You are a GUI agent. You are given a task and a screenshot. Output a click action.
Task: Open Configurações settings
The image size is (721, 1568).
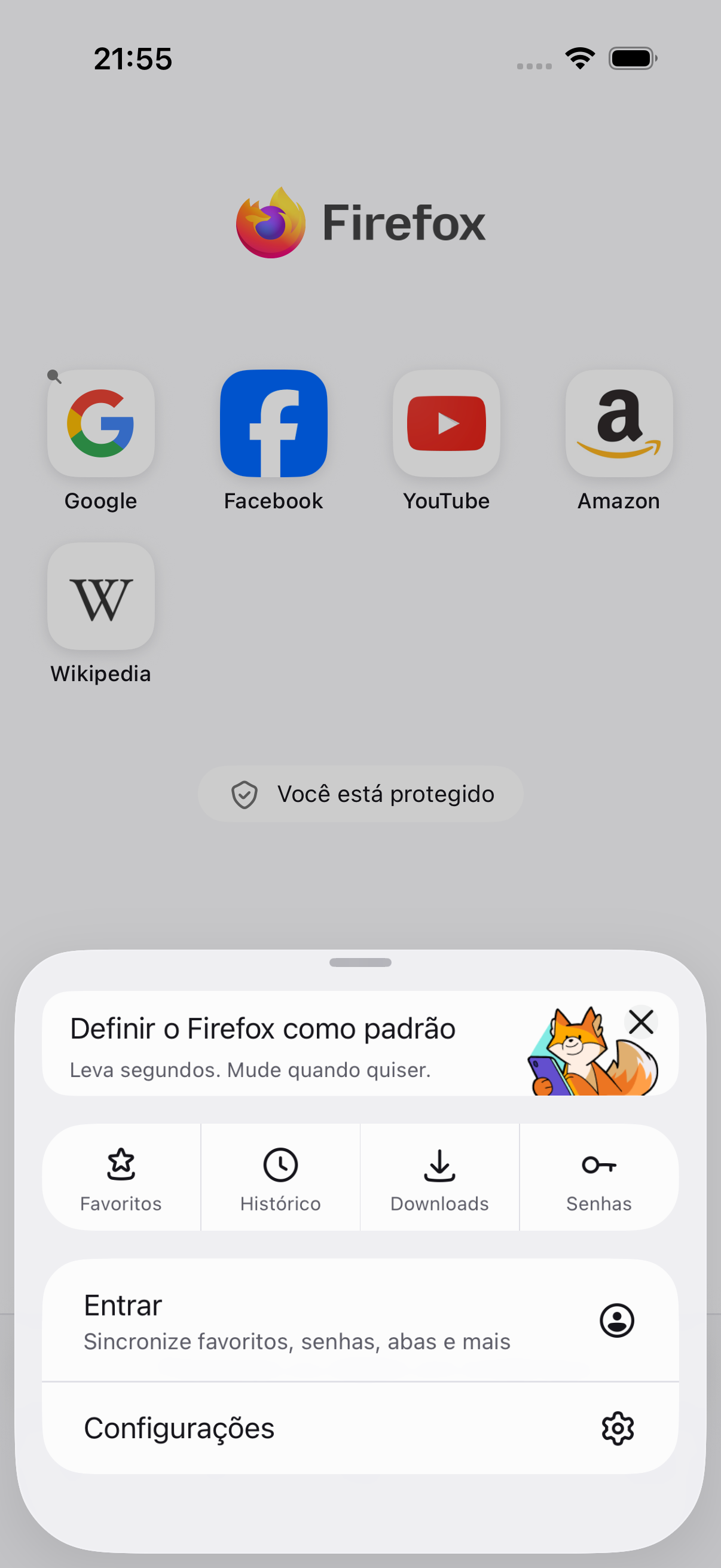click(360, 1428)
